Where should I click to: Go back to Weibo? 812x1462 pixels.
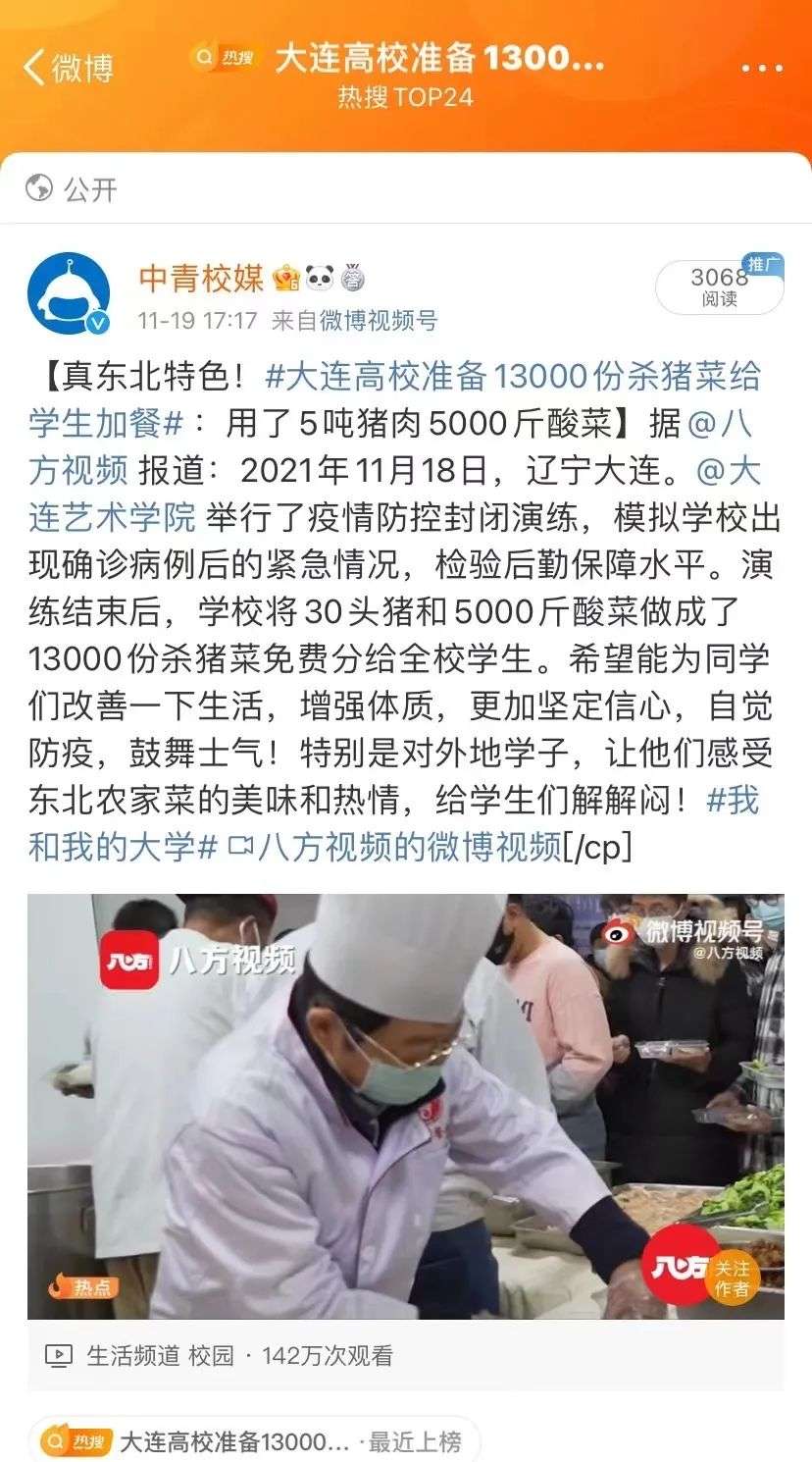coord(69,68)
